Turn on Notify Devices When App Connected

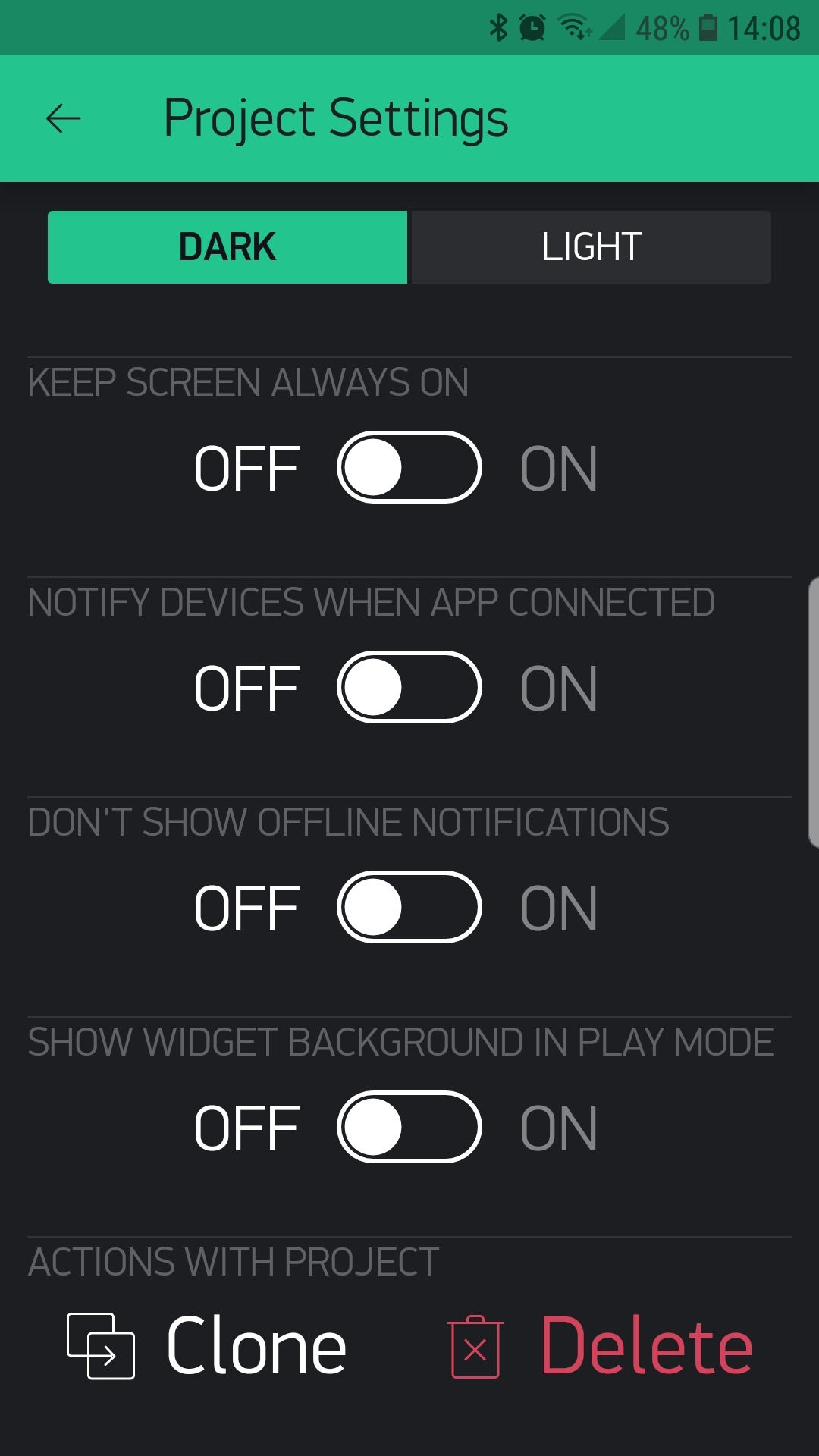coord(408,687)
